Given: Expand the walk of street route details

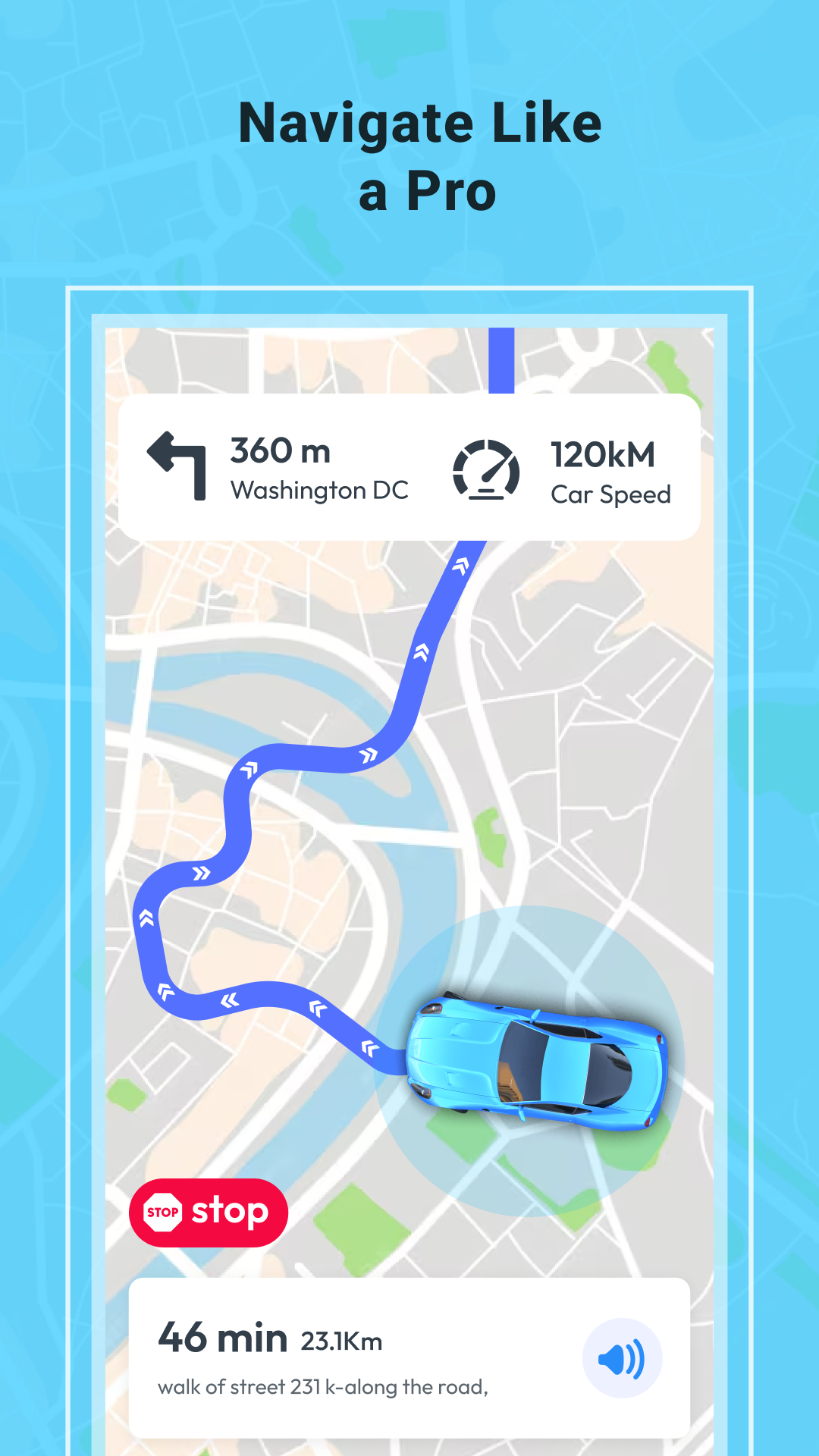Looking at the screenshot, I should click(323, 1387).
